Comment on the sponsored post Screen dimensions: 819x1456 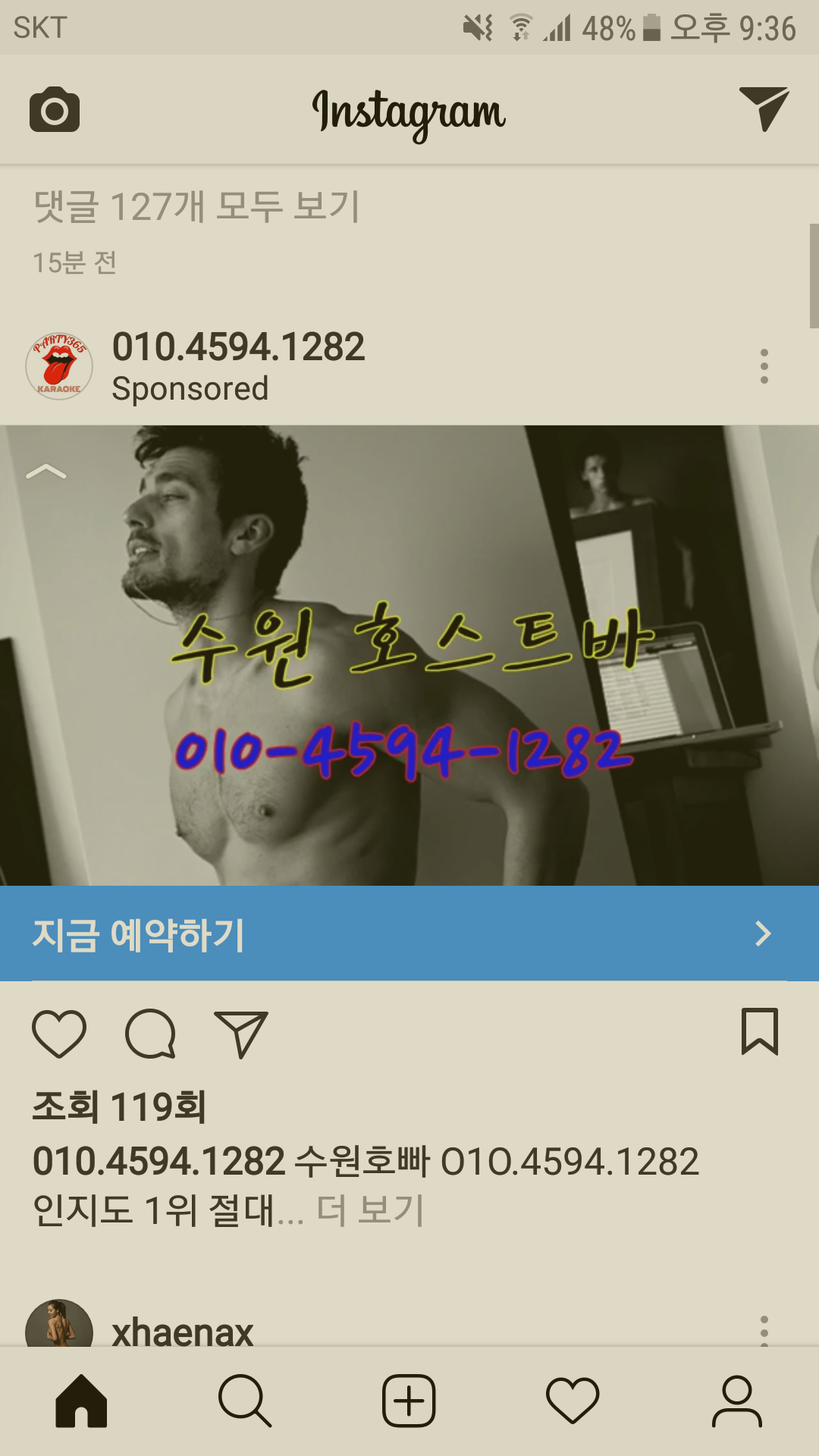tap(150, 1034)
